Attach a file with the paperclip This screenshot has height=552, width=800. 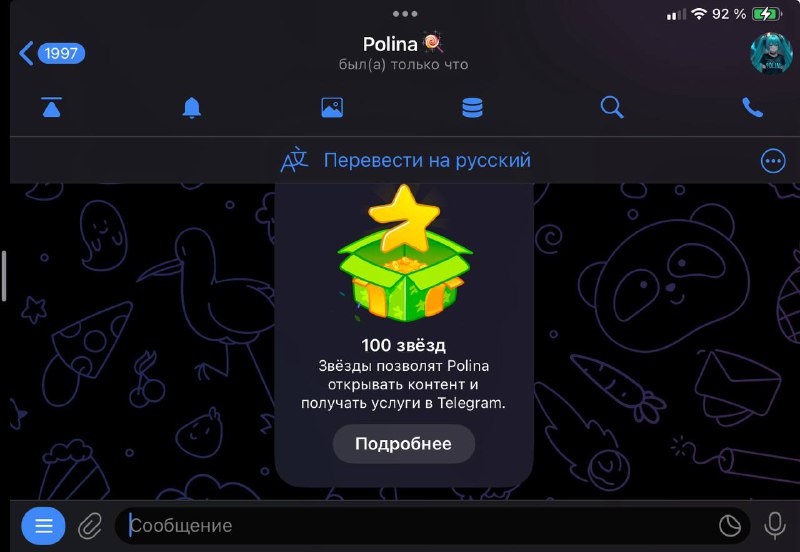pyautogui.click(x=90, y=526)
